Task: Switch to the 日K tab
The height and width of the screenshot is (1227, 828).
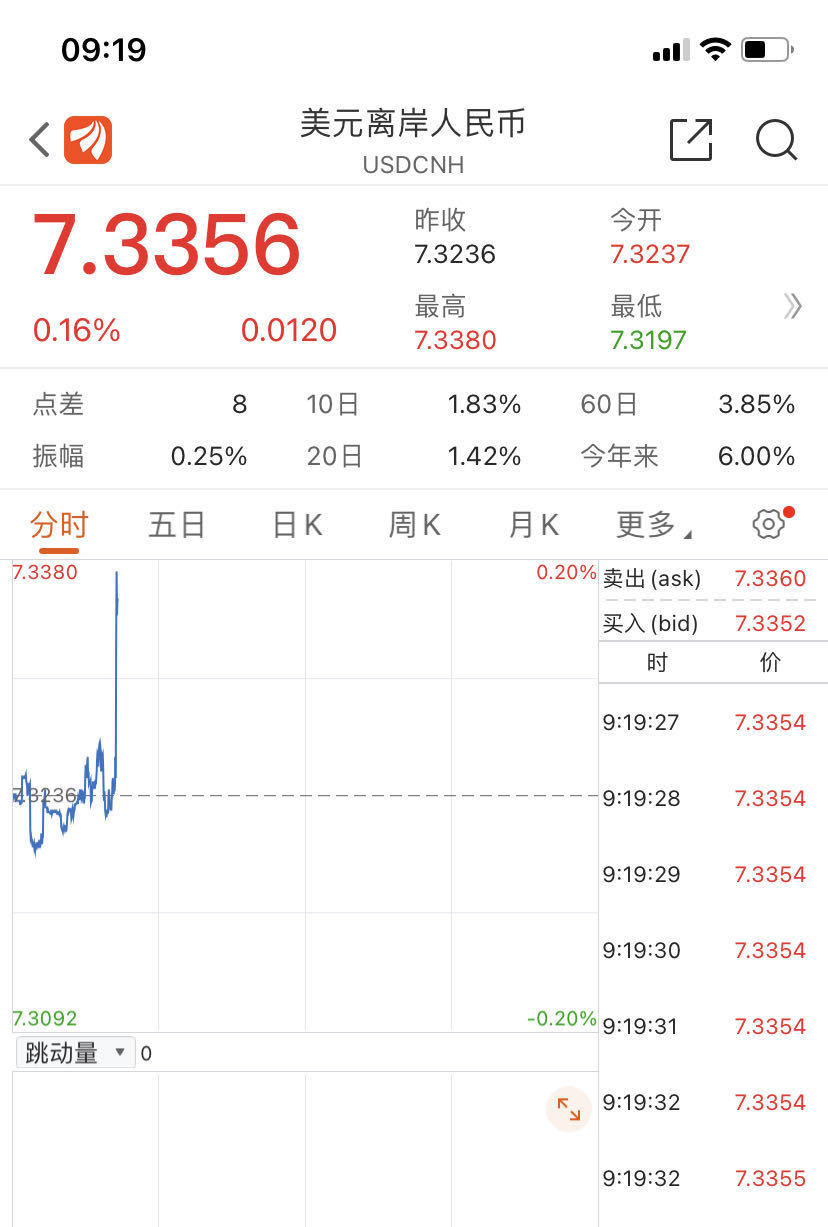Action: point(295,523)
